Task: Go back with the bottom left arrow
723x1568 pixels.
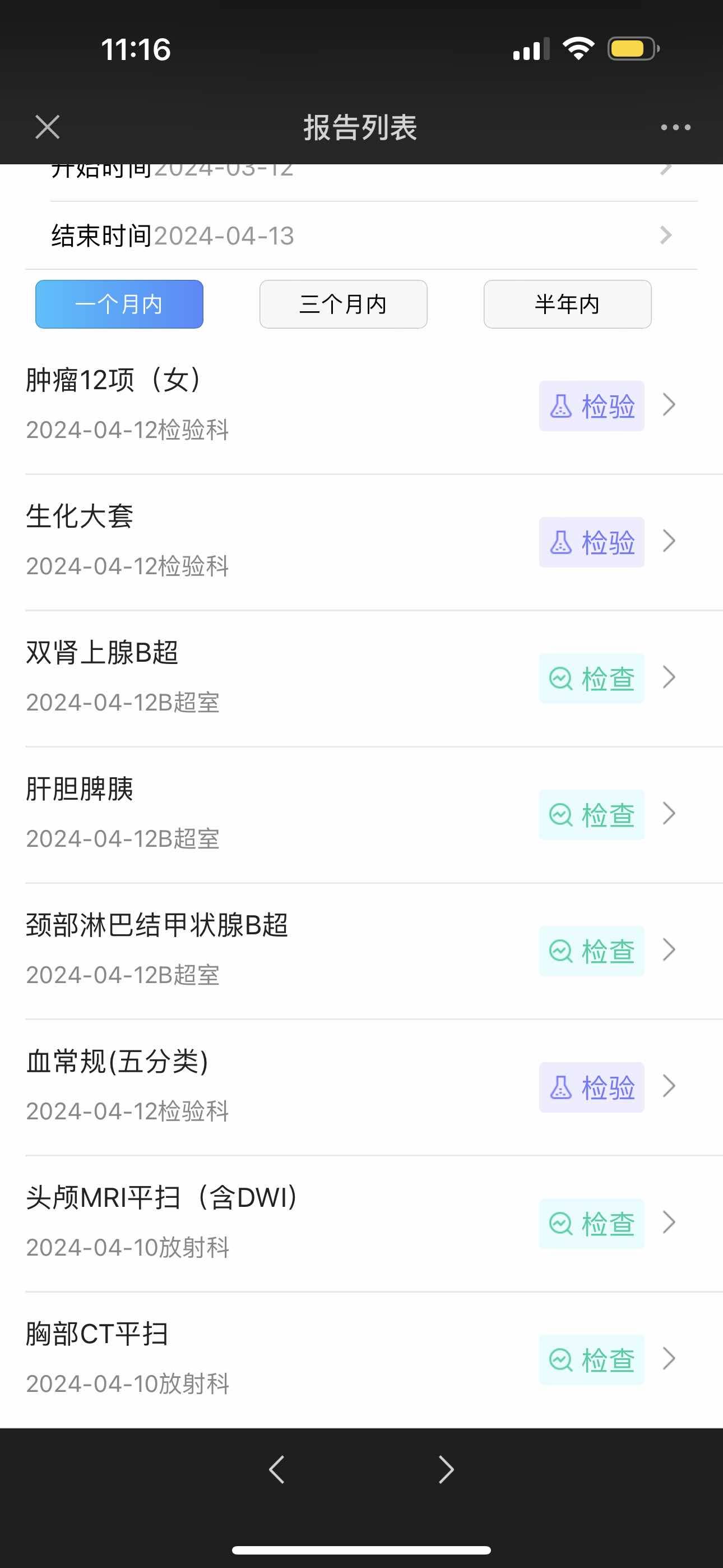Action: (277, 1470)
